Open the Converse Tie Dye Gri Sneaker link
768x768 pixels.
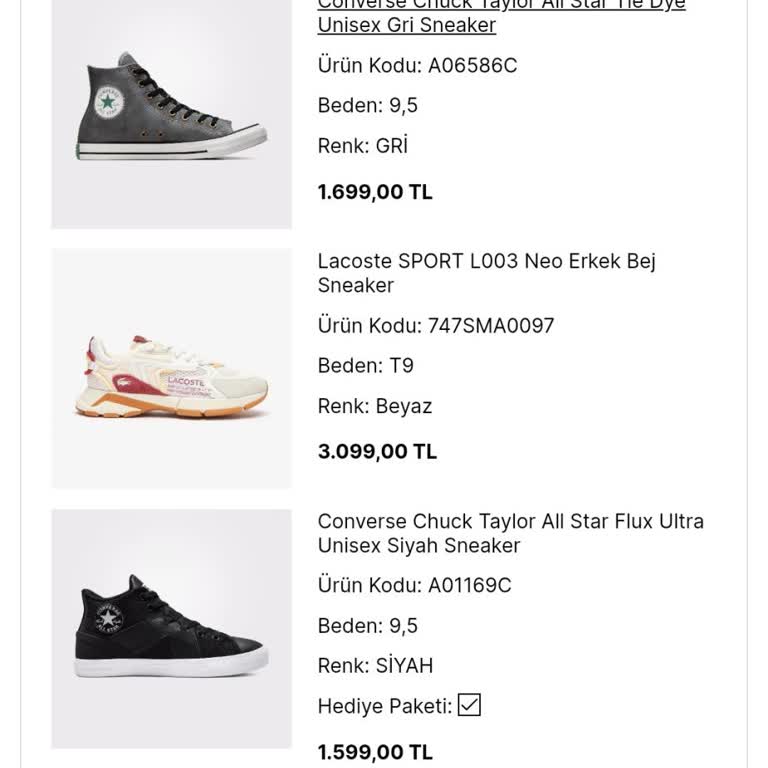[x=407, y=24]
